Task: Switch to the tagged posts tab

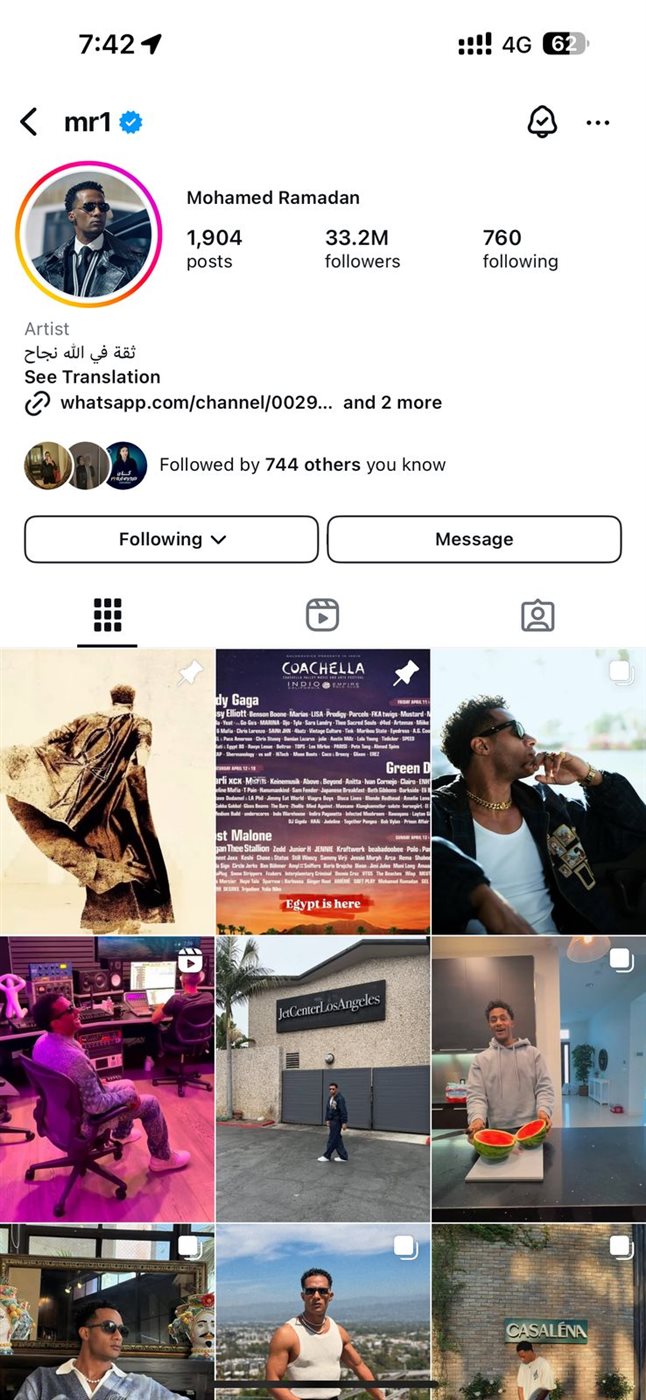Action: click(x=537, y=615)
